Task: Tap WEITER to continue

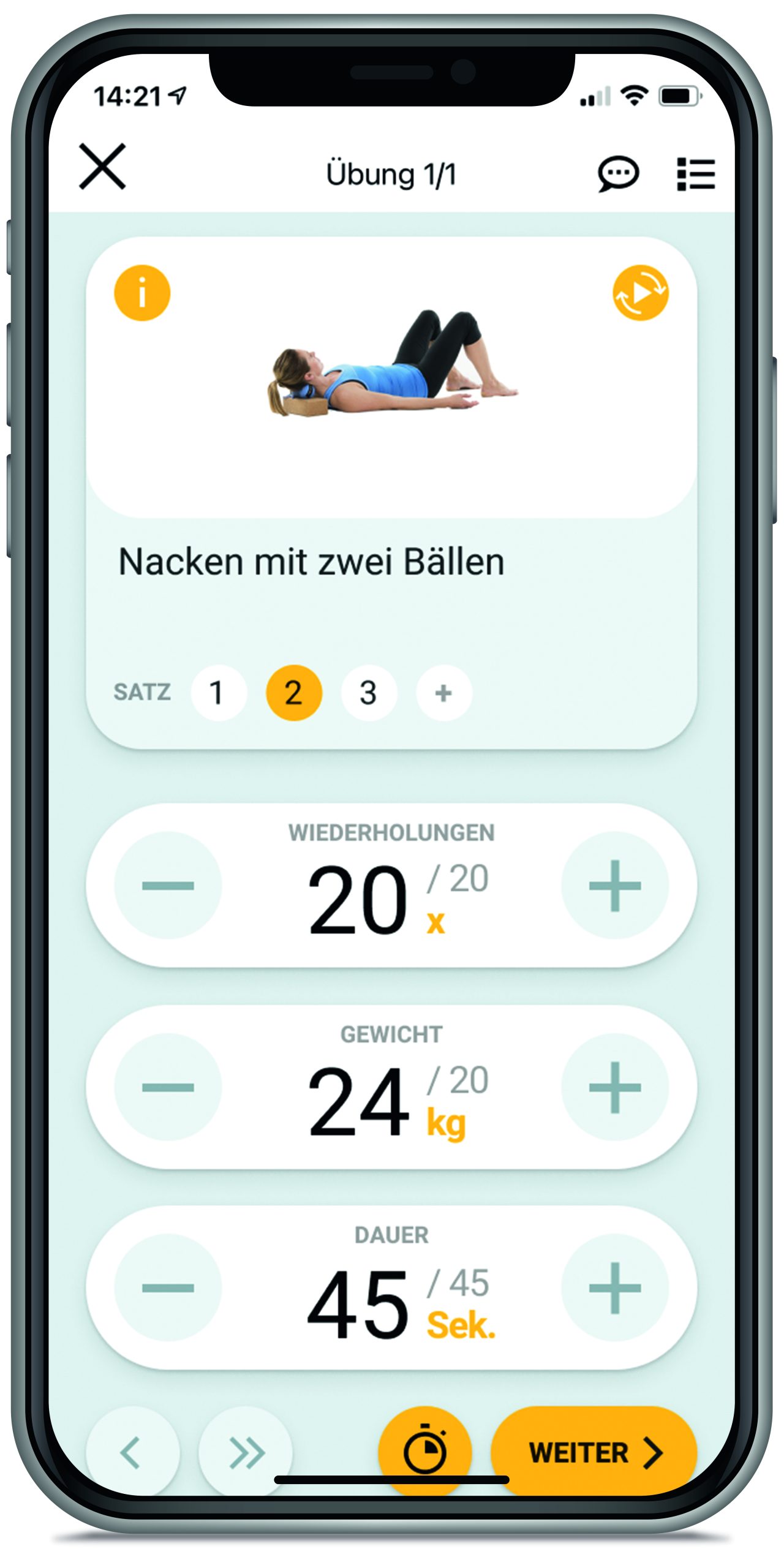Action: 594,1452
